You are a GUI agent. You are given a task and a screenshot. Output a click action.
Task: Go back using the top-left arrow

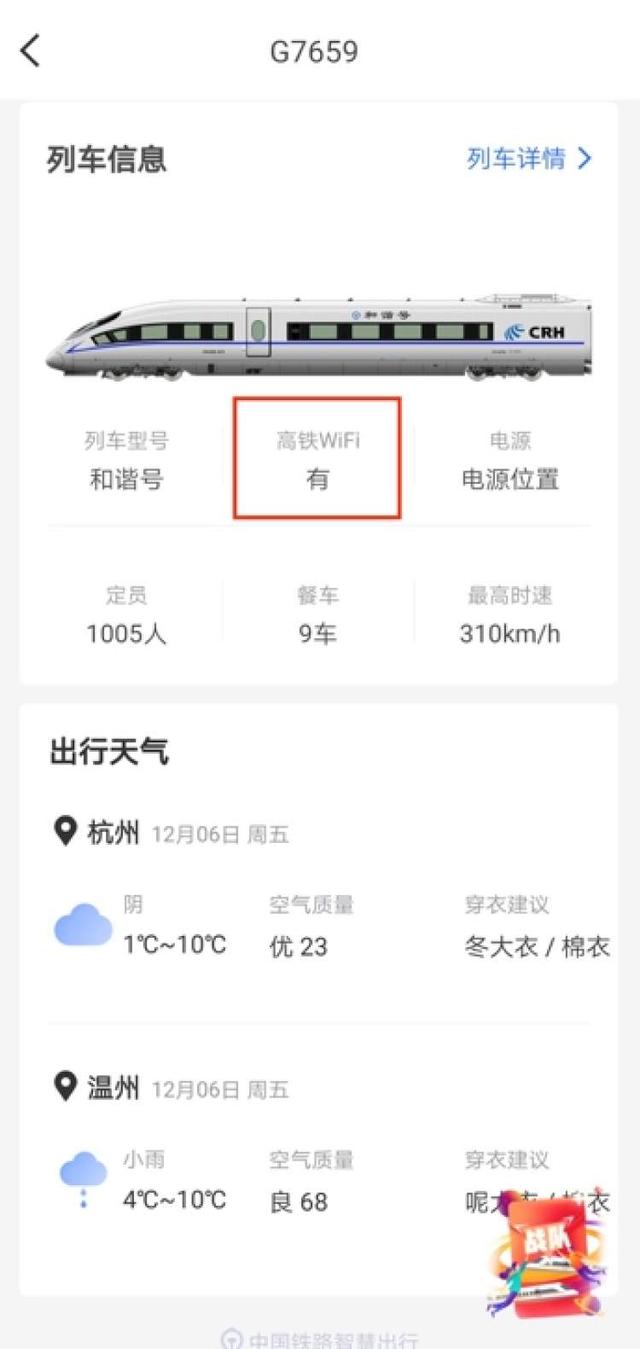coord(31,50)
